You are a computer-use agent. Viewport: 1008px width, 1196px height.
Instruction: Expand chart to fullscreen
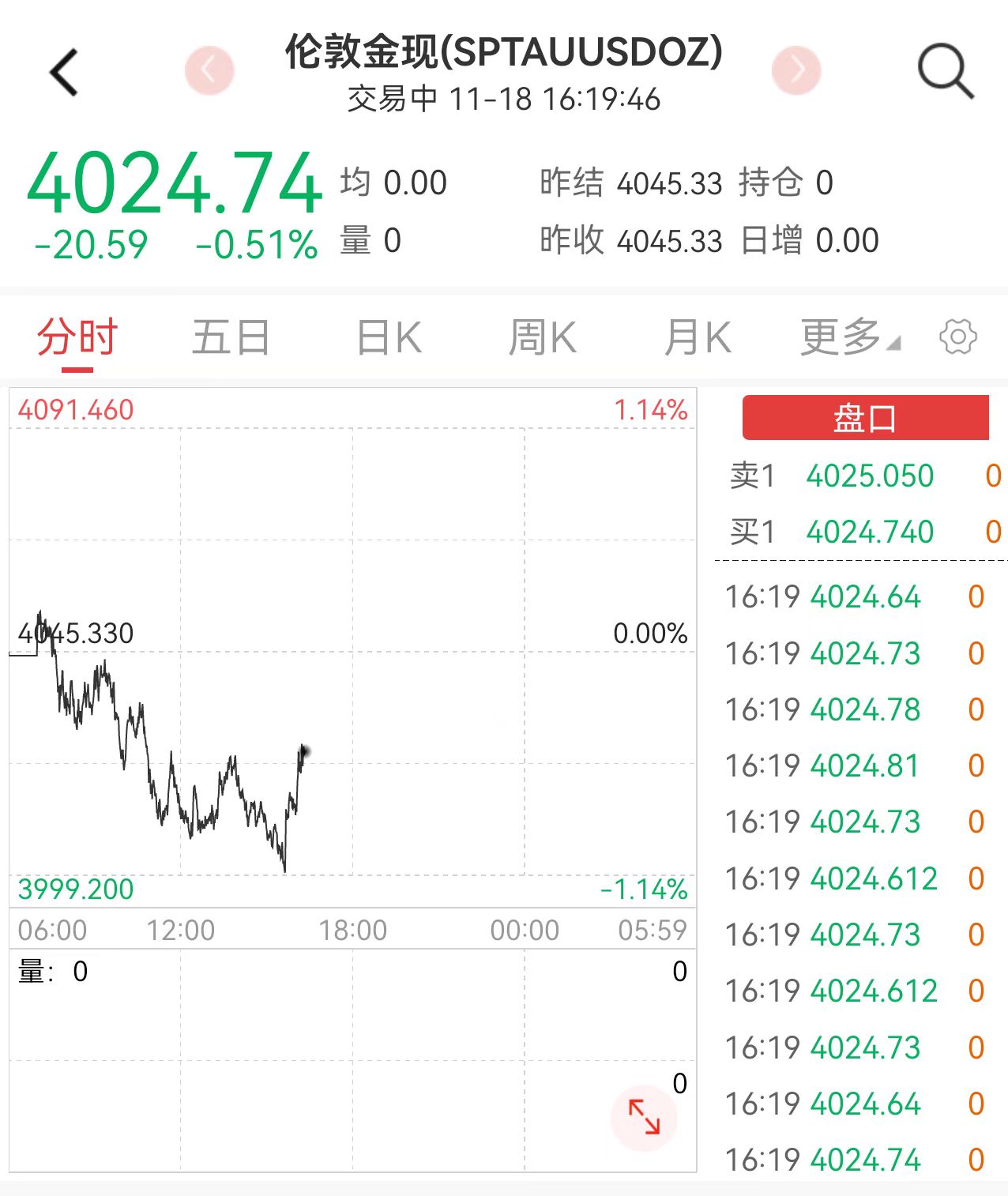coord(644,1117)
